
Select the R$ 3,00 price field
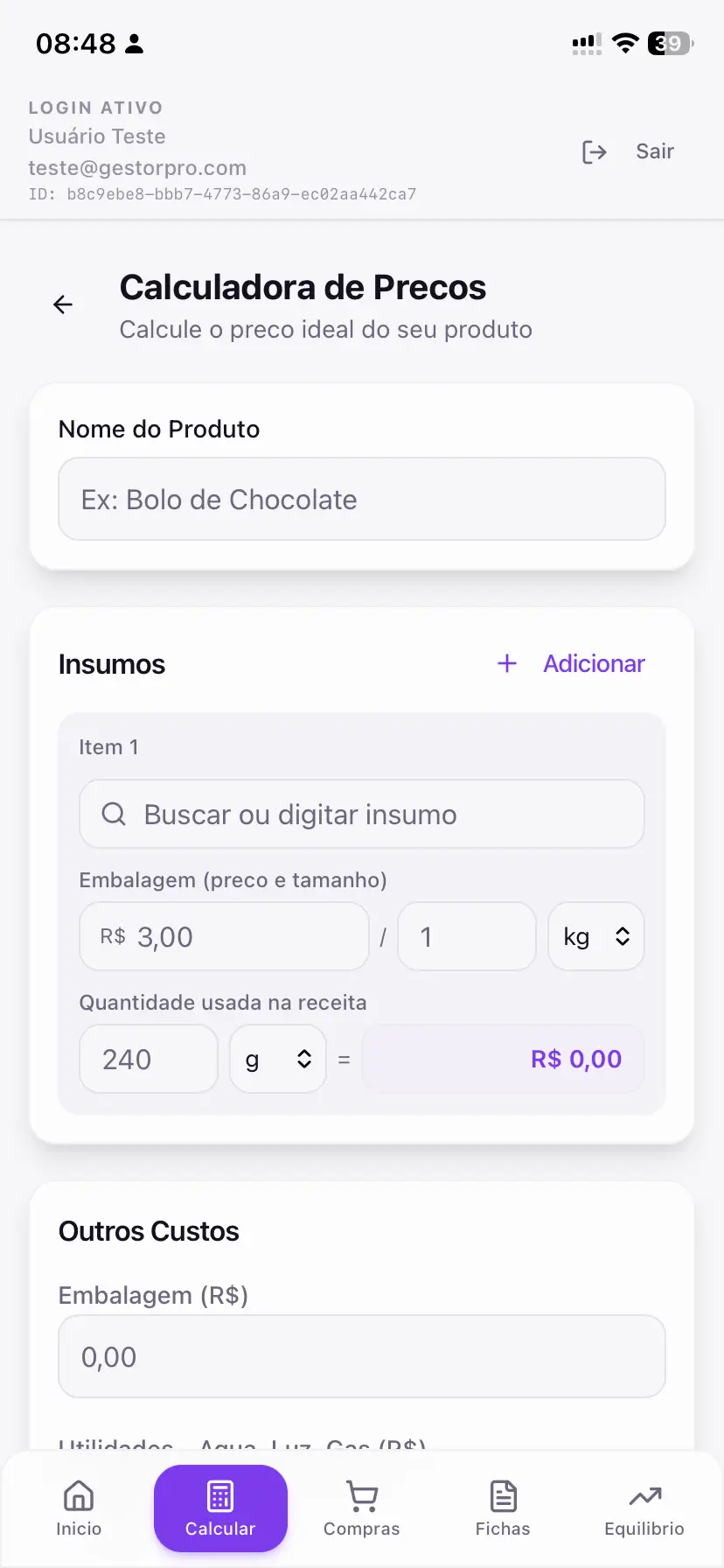coord(224,936)
